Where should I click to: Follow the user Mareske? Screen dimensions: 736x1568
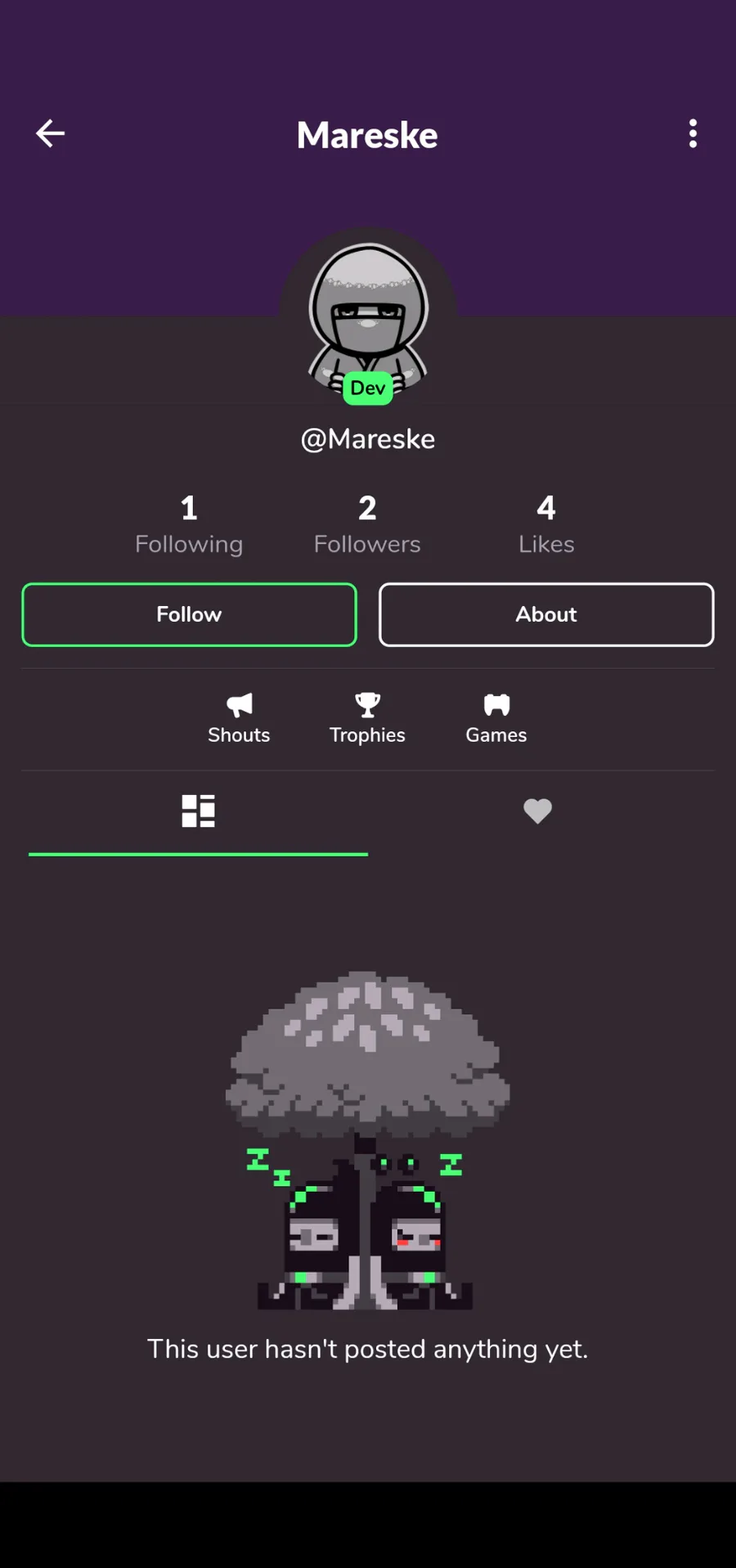[x=189, y=614]
